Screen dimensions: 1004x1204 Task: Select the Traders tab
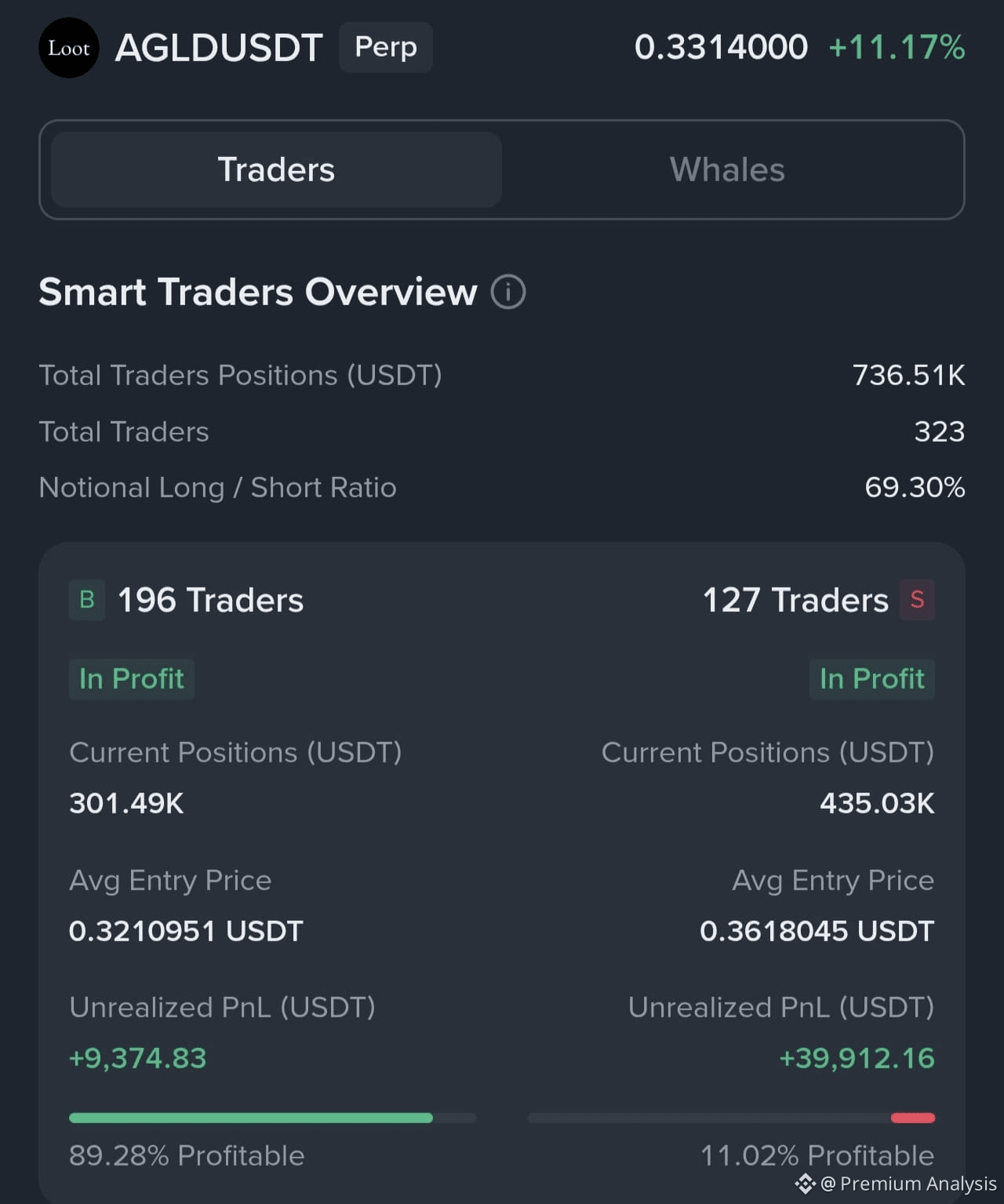pos(275,169)
